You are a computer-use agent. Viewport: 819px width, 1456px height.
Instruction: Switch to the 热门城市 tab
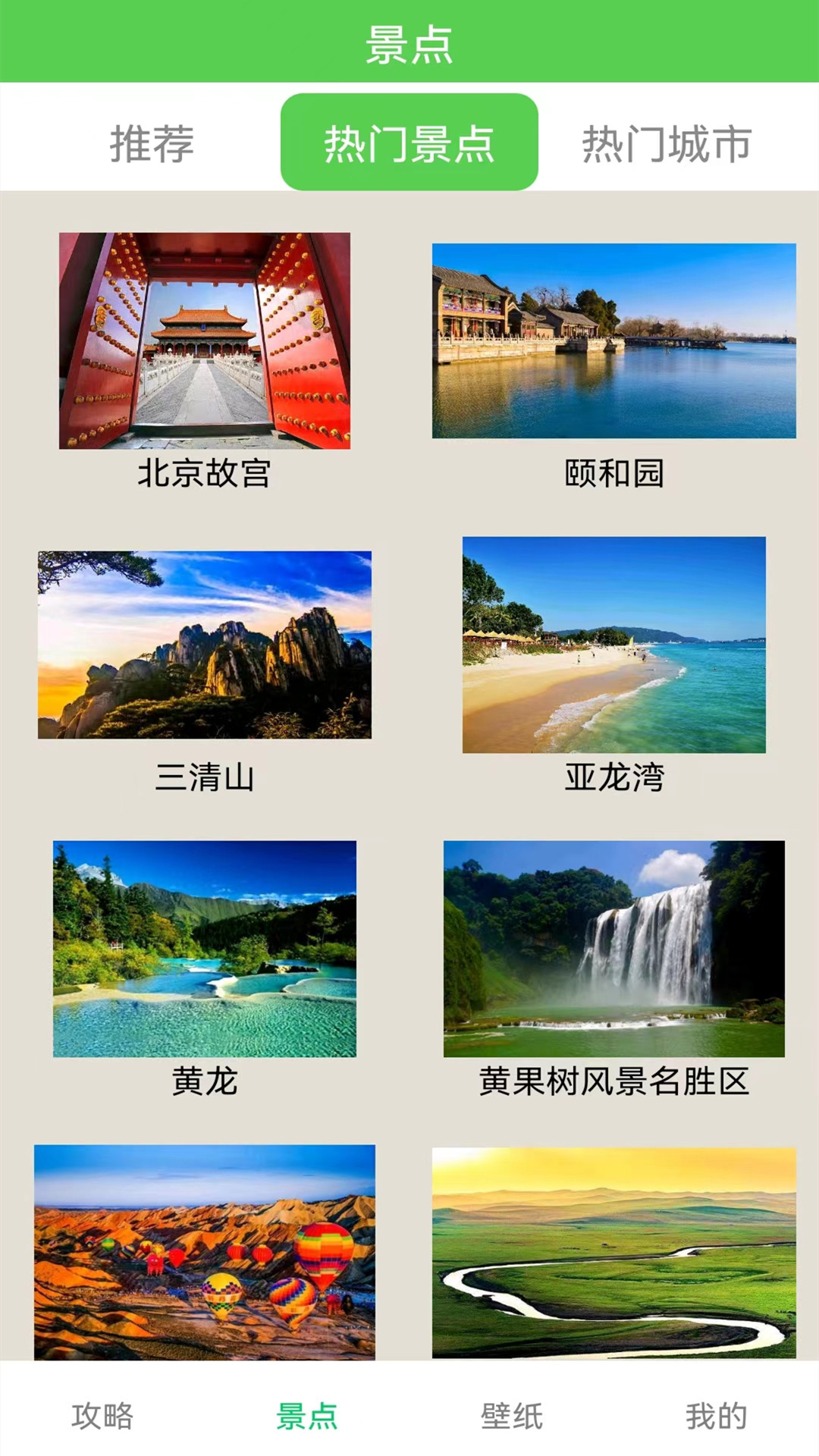[x=667, y=143]
